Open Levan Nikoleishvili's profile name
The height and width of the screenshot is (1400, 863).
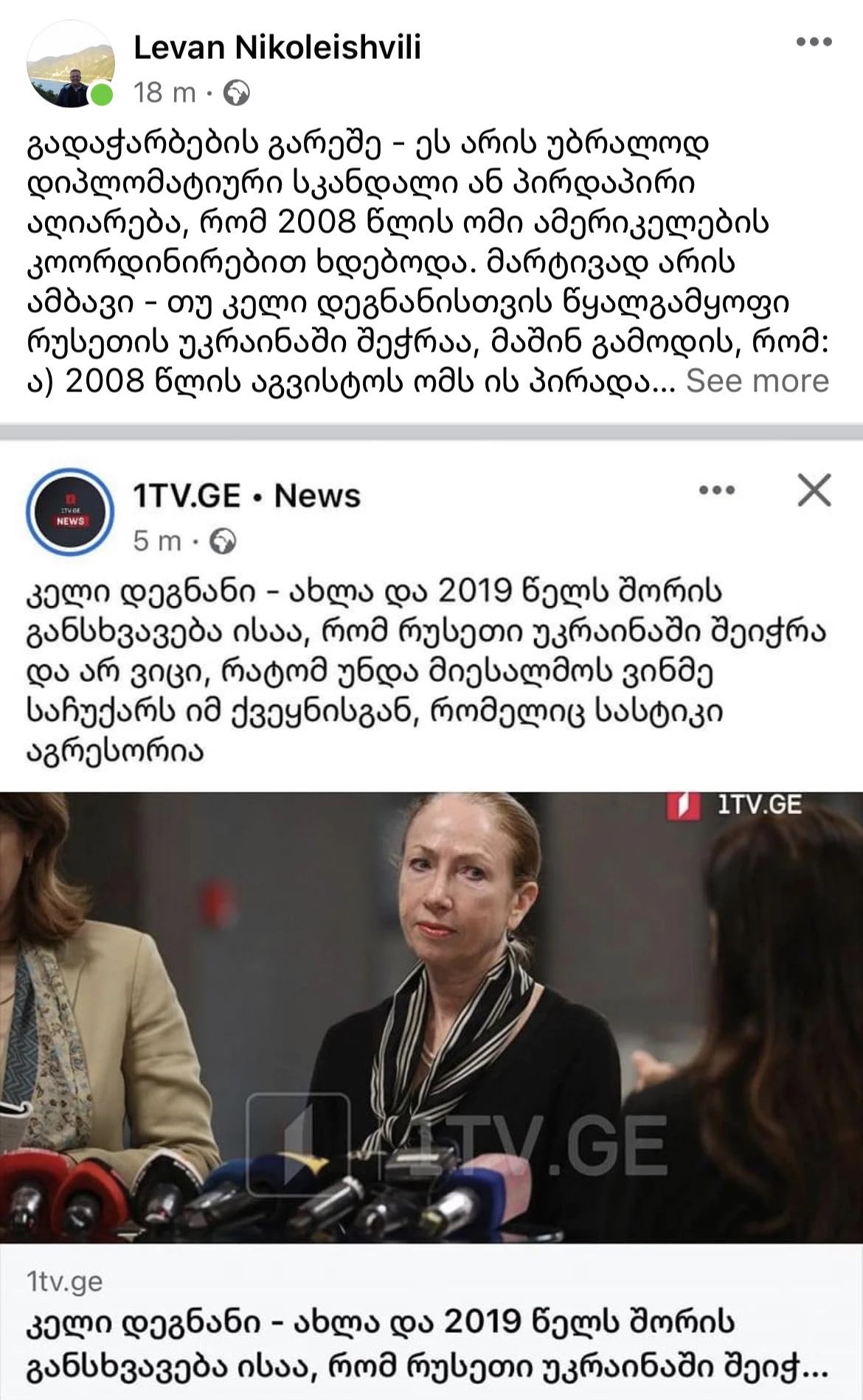click(277, 49)
